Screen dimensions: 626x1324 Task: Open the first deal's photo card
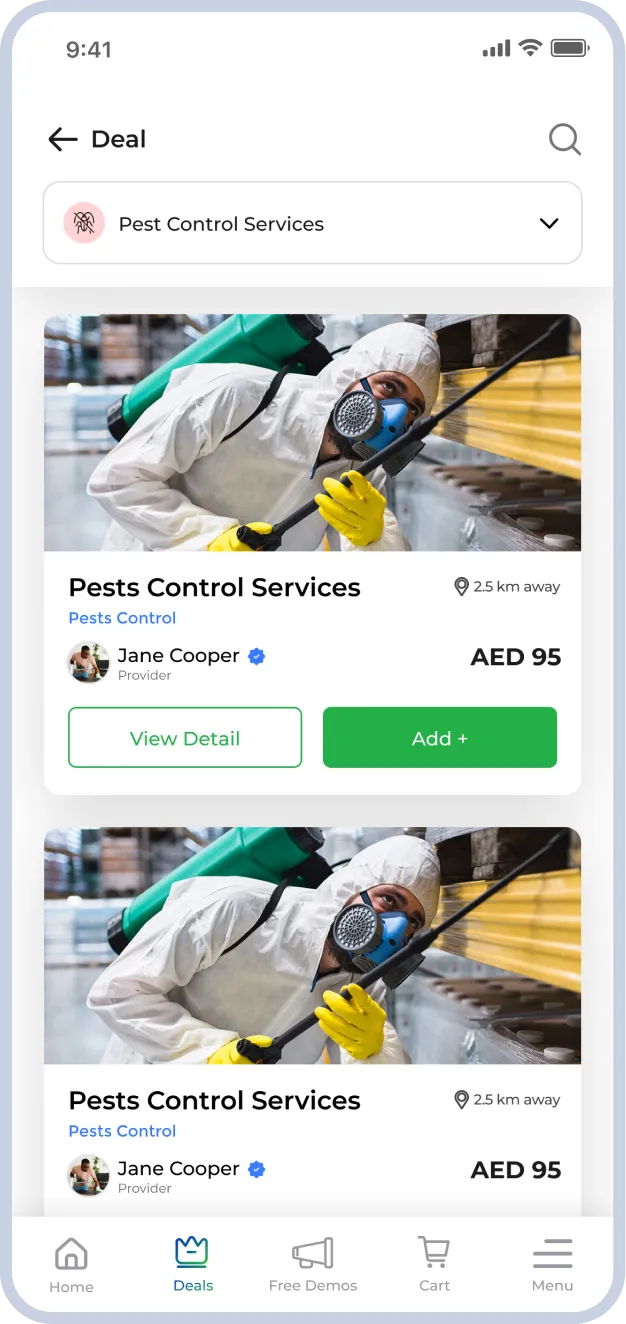click(312, 433)
